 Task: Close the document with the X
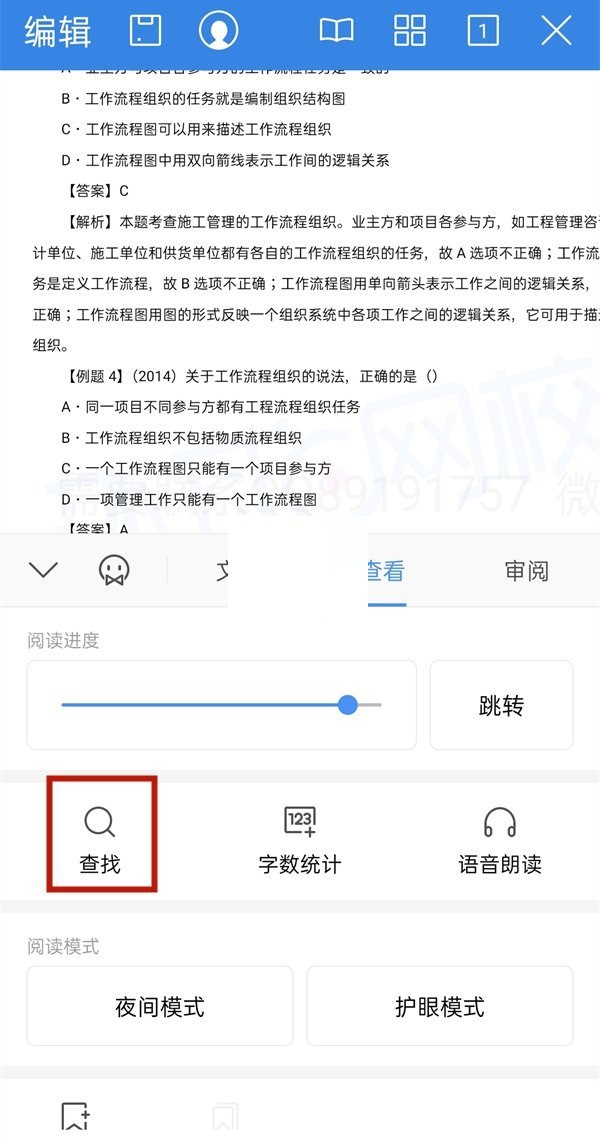556,31
